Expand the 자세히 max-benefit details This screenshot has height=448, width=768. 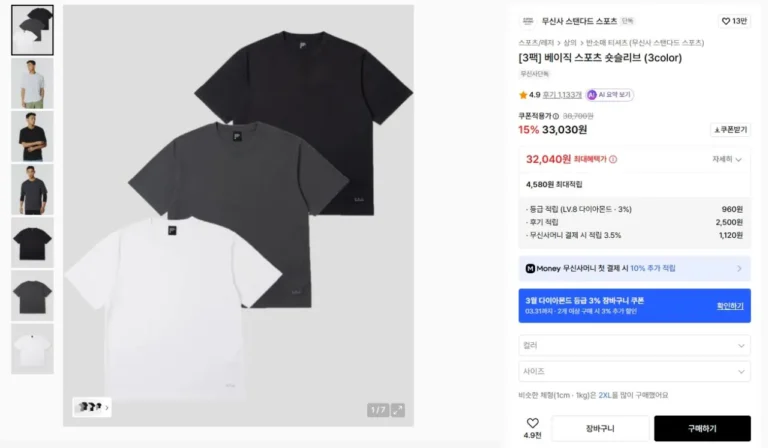(727, 158)
